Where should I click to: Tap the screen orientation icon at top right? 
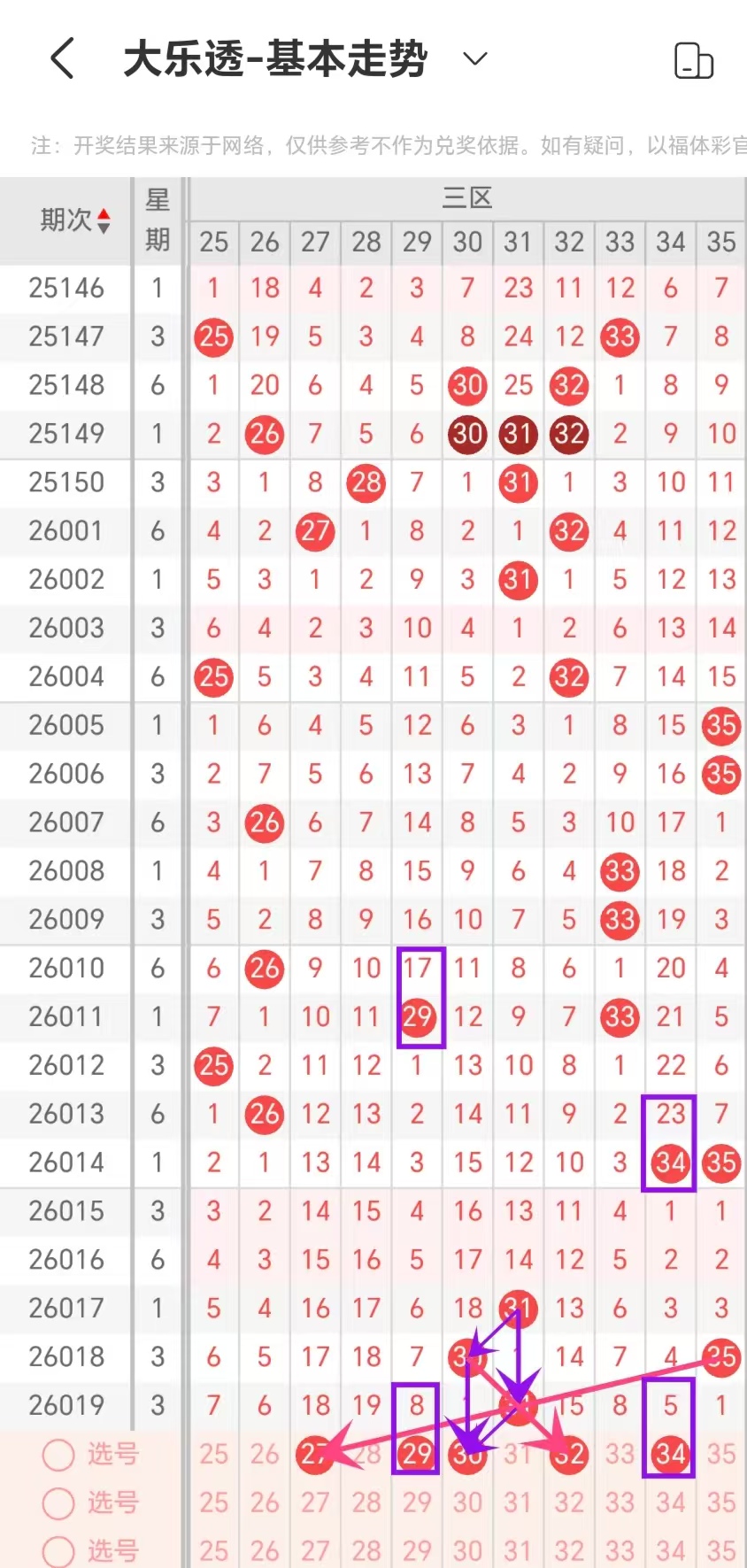pos(693,60)
